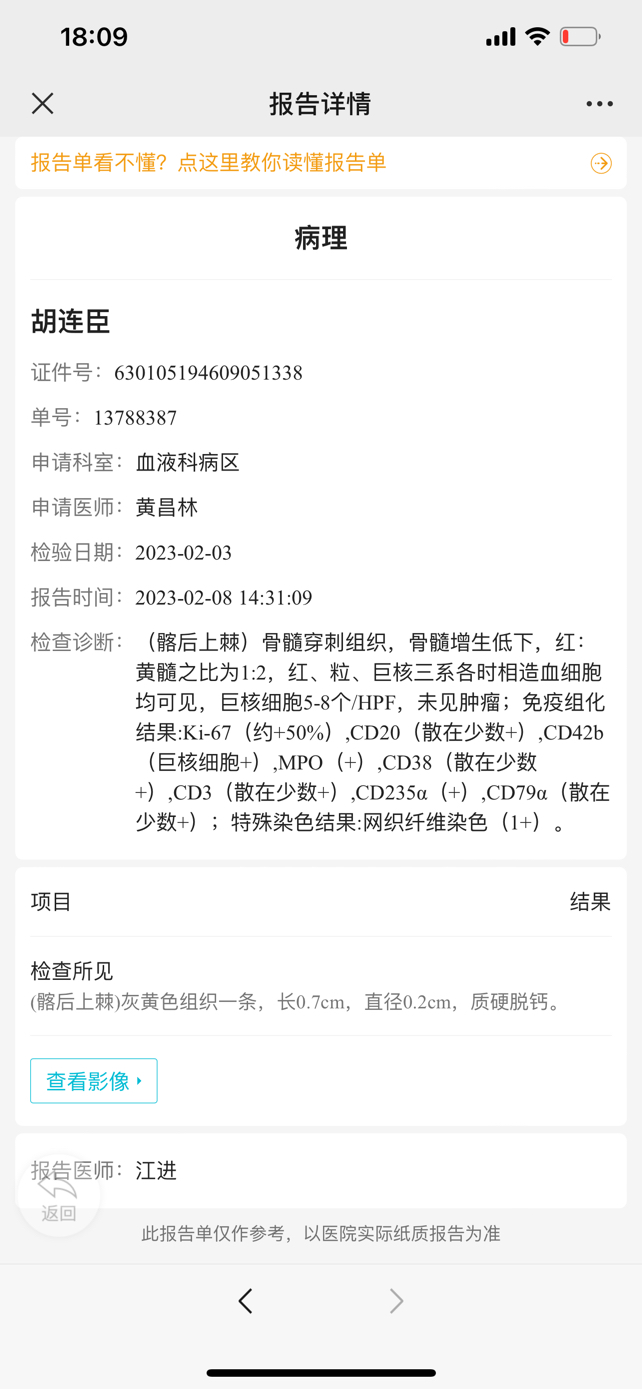This screenshot has width=642, height=1389.
Task: Open the guide on reading reports banner
Action: 321,163
